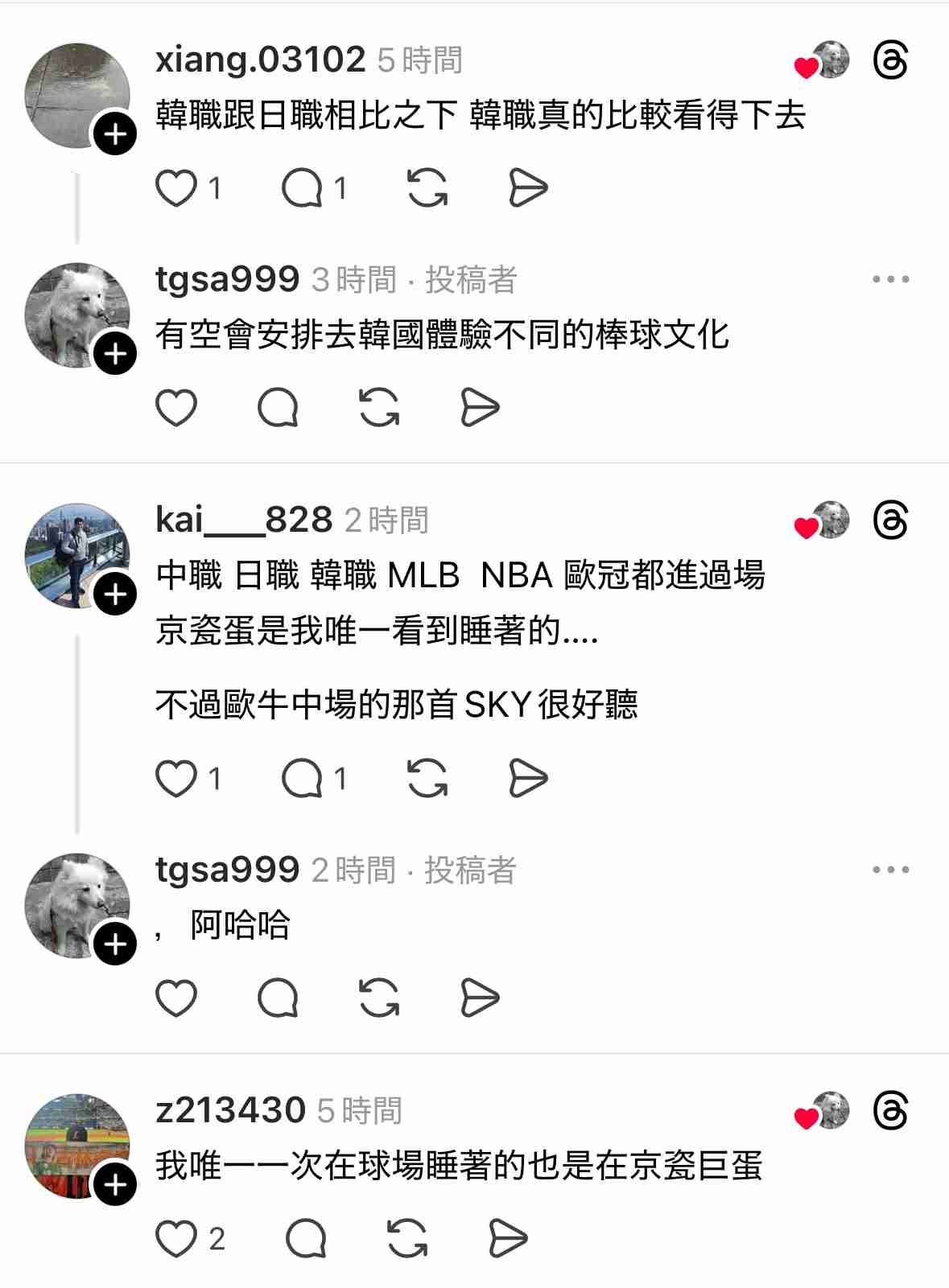Open kai___828's profile from the username

point(244,520)
